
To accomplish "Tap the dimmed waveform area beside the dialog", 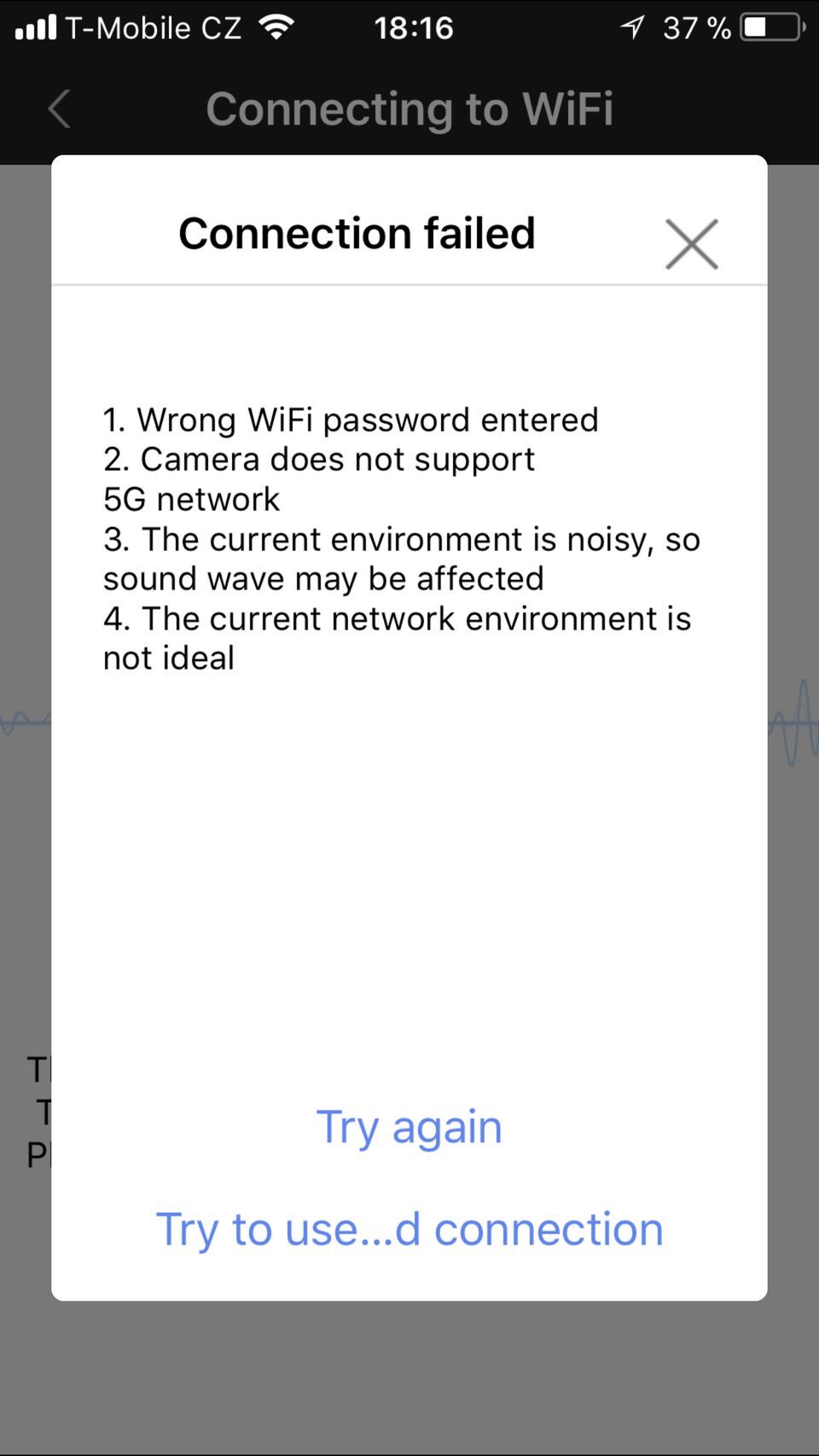I will click(793, 725).
